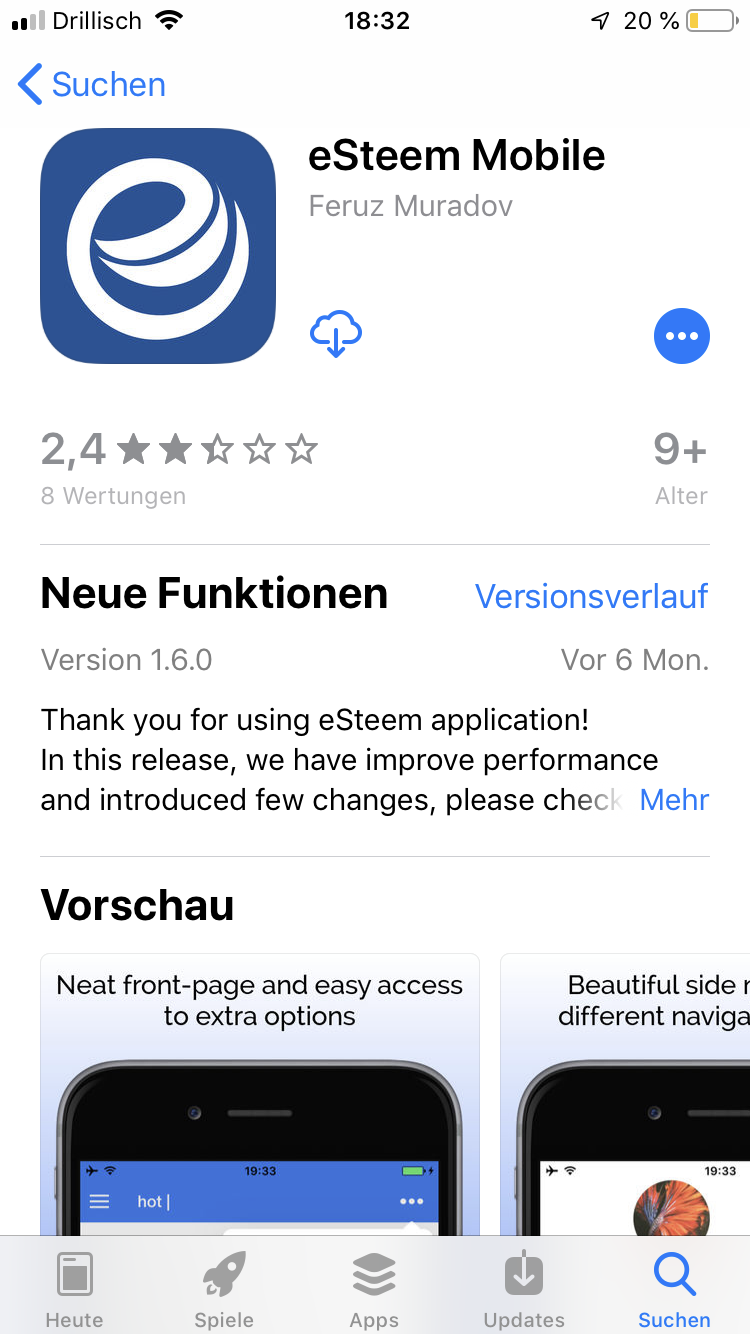Image resolution: width=750 pixels, height=1334 pixels.
Task: Switch to the Heute tab
Action: (74, 1288)
